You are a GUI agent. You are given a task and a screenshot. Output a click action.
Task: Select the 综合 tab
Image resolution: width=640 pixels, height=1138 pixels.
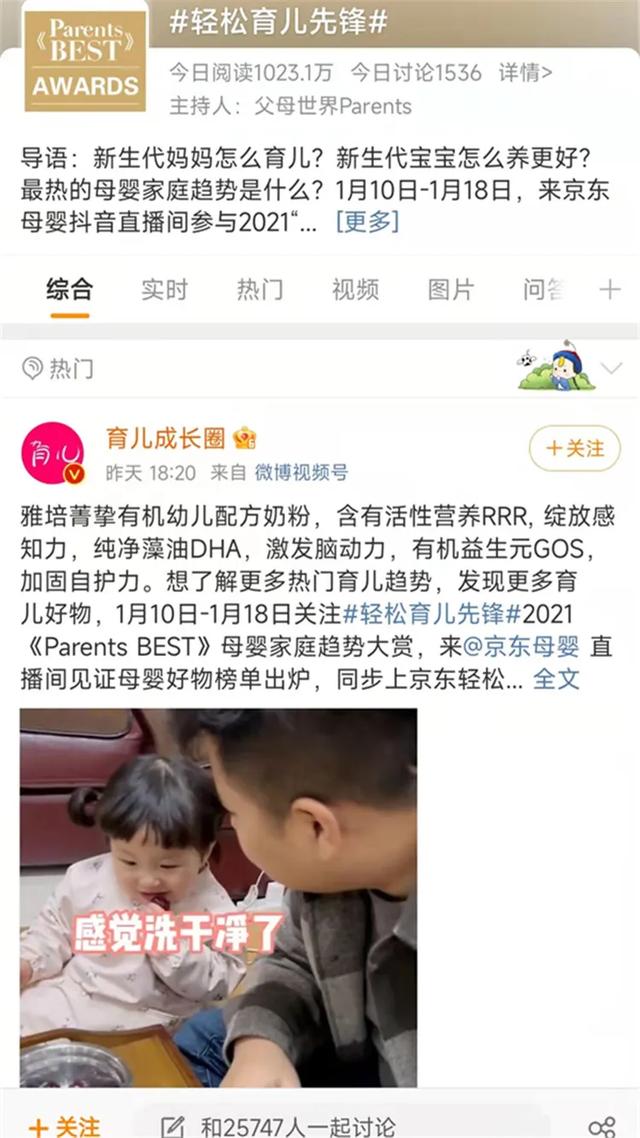click(x=69, y=290)
